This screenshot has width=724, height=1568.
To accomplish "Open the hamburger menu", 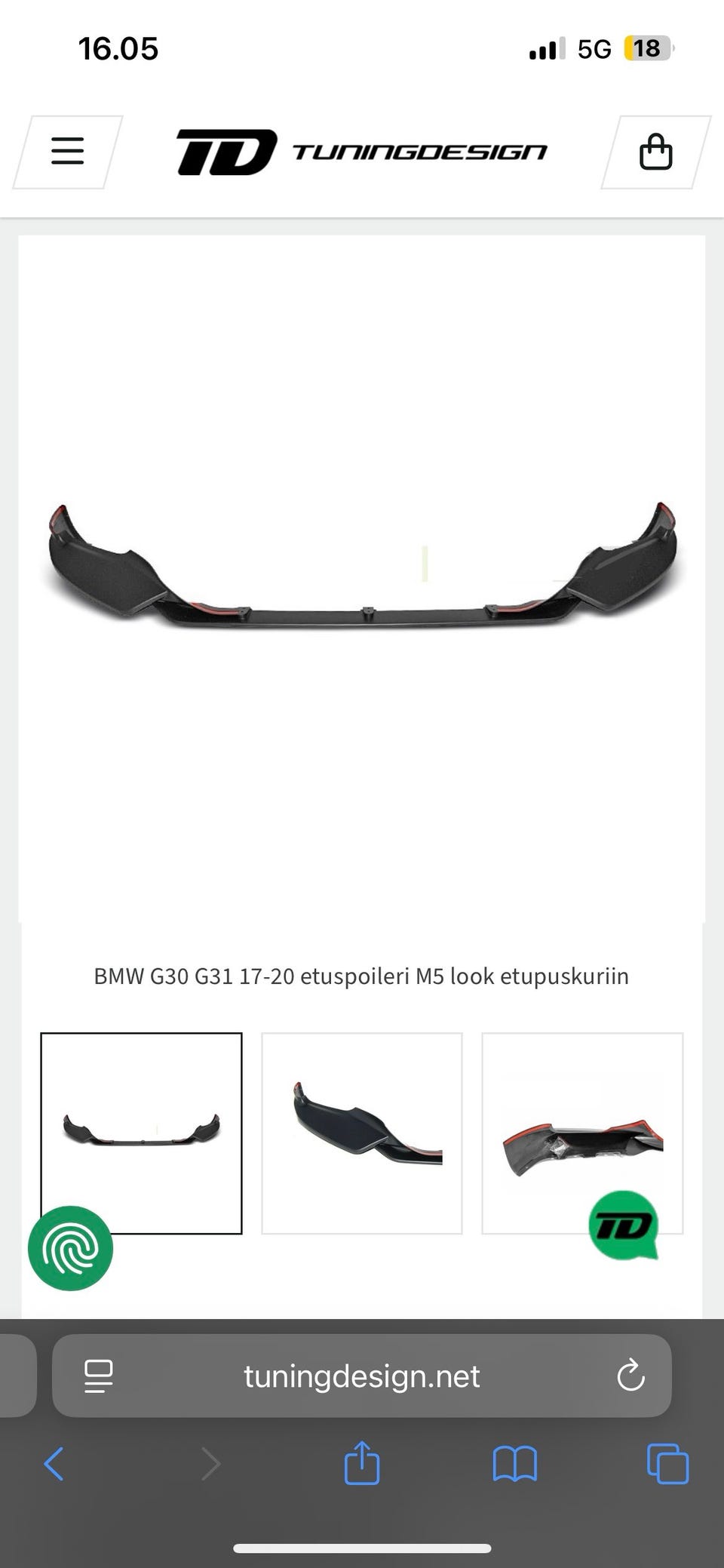I will pos(67,151).
